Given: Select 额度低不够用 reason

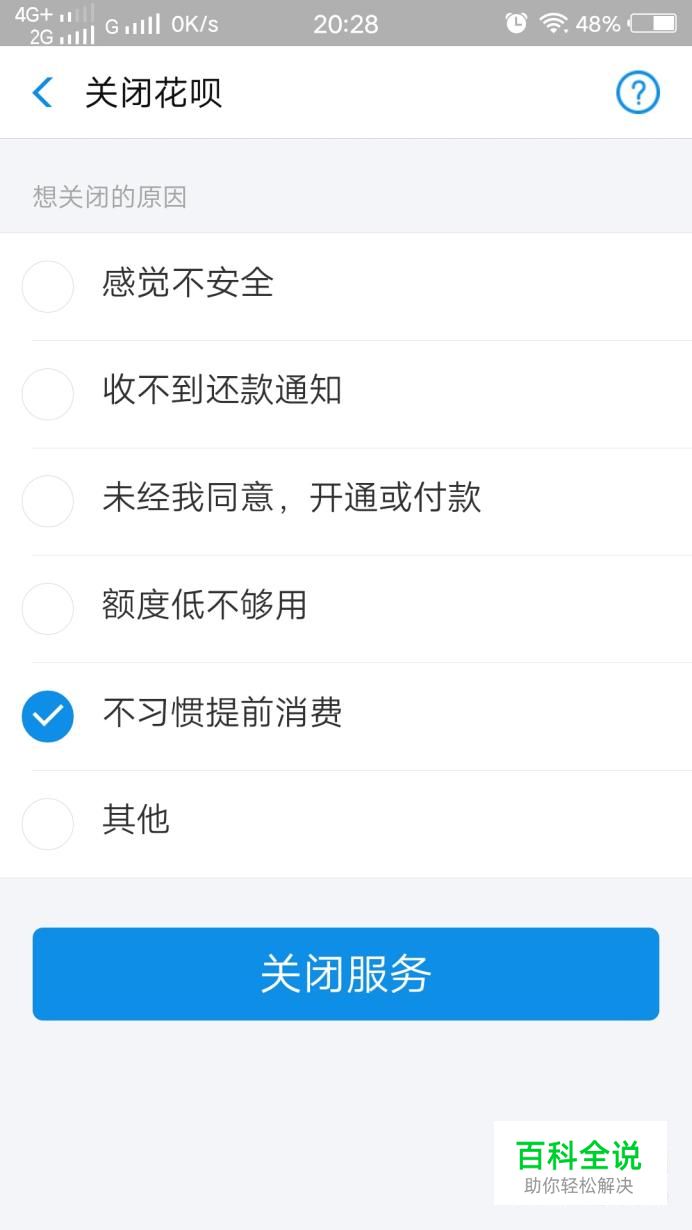Looking at the screenshot, I should pyautogui.click(x=346, y=609).
